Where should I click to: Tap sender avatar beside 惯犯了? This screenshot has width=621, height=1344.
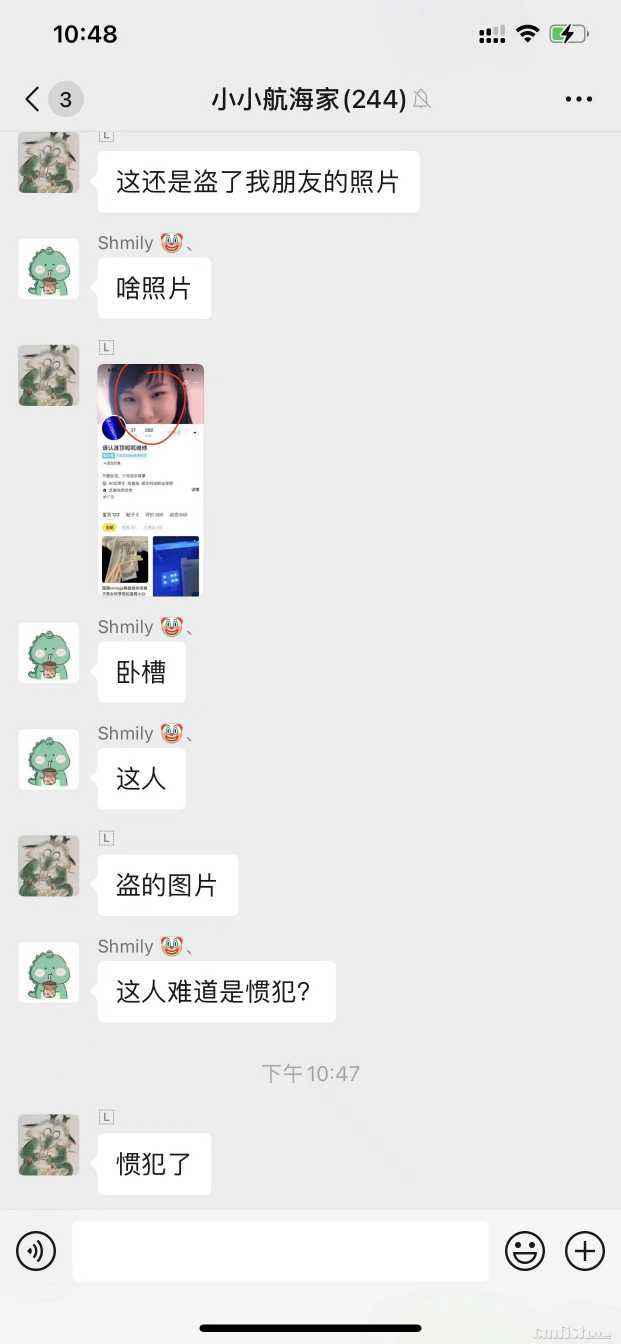tap(48, 1145)
